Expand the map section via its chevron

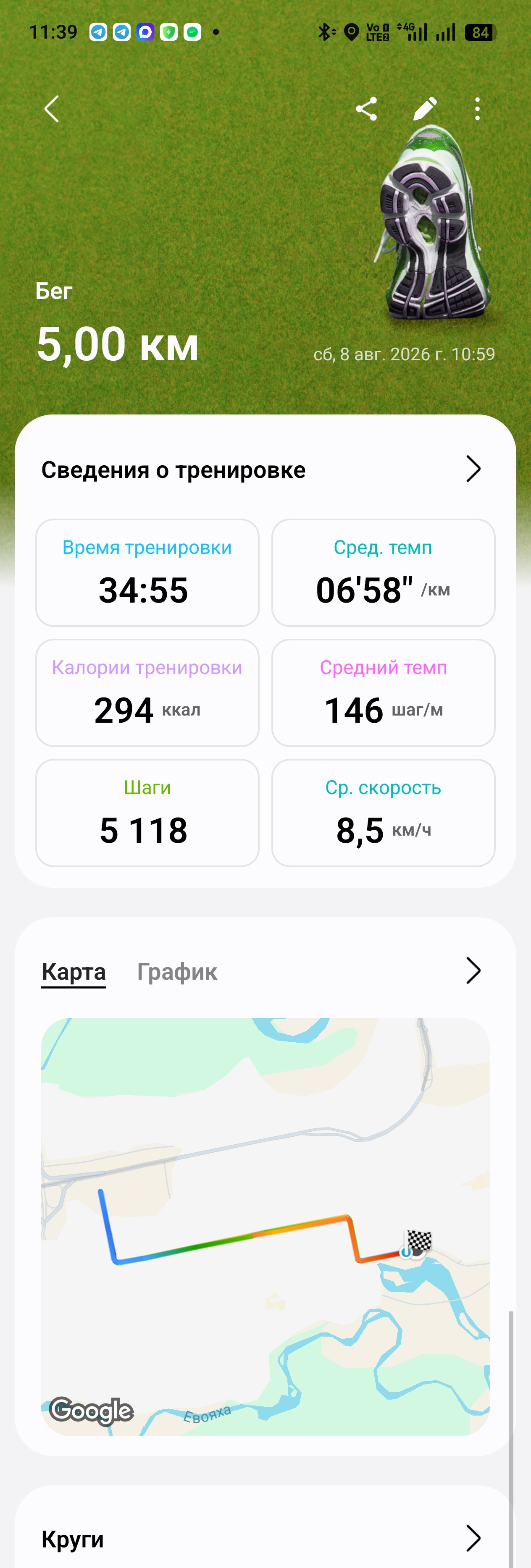pos(473,971)
